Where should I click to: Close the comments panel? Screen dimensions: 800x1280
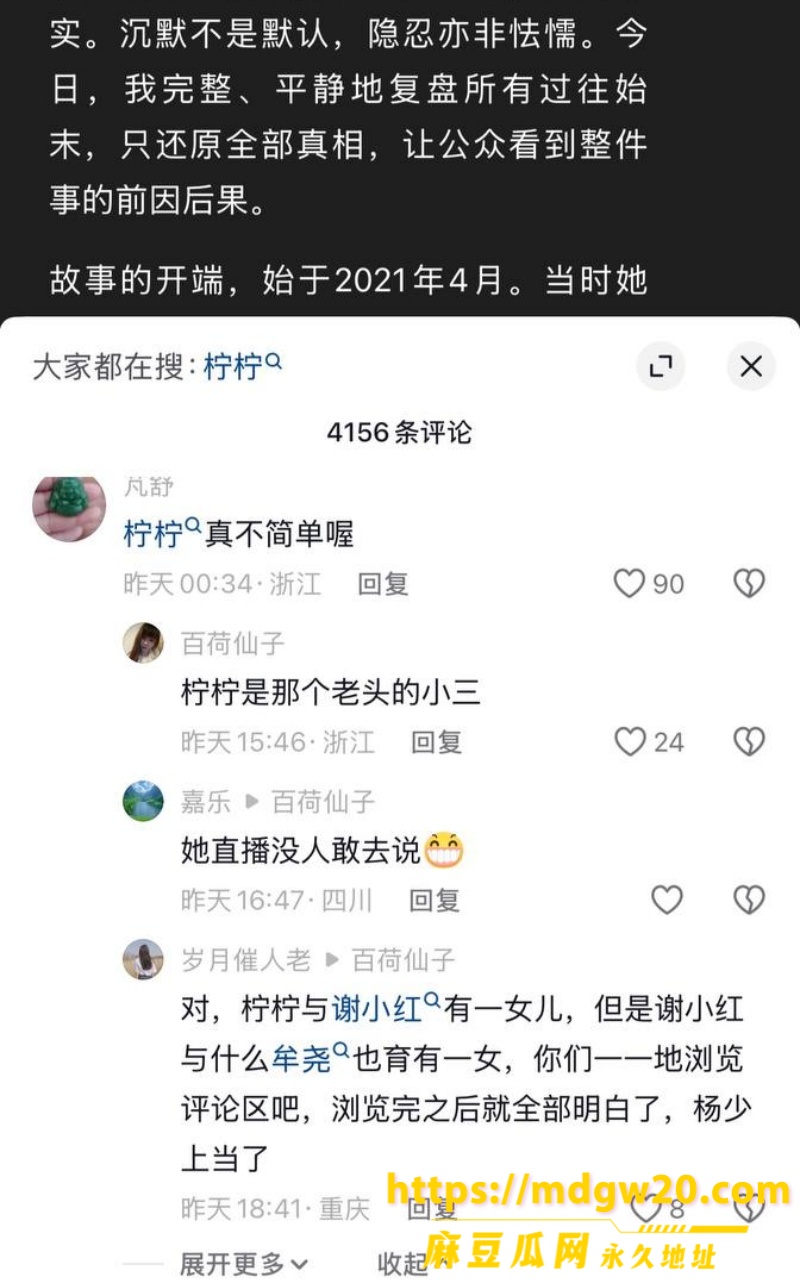point(751,366)
